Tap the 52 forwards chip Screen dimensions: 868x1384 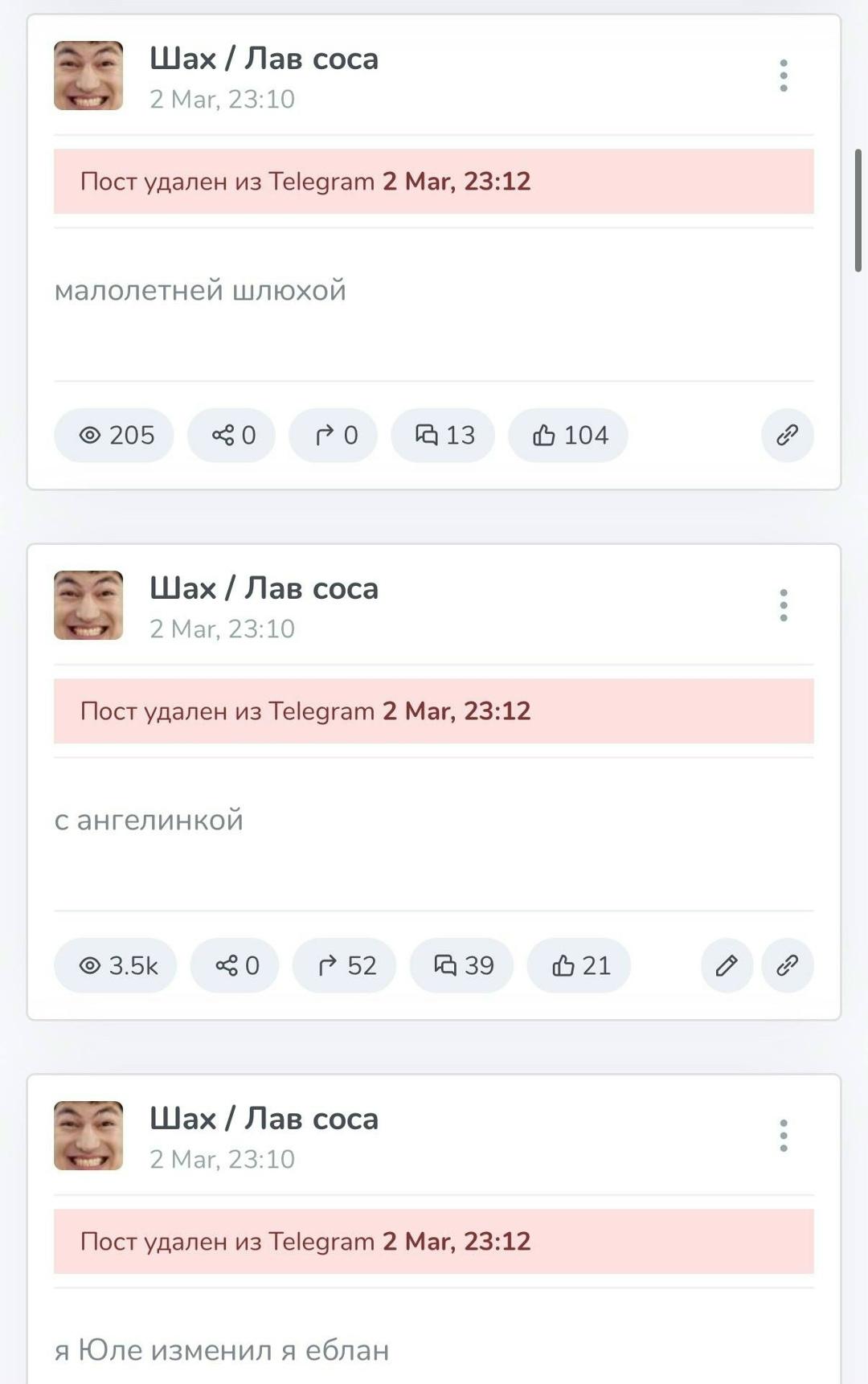[345, 964]
